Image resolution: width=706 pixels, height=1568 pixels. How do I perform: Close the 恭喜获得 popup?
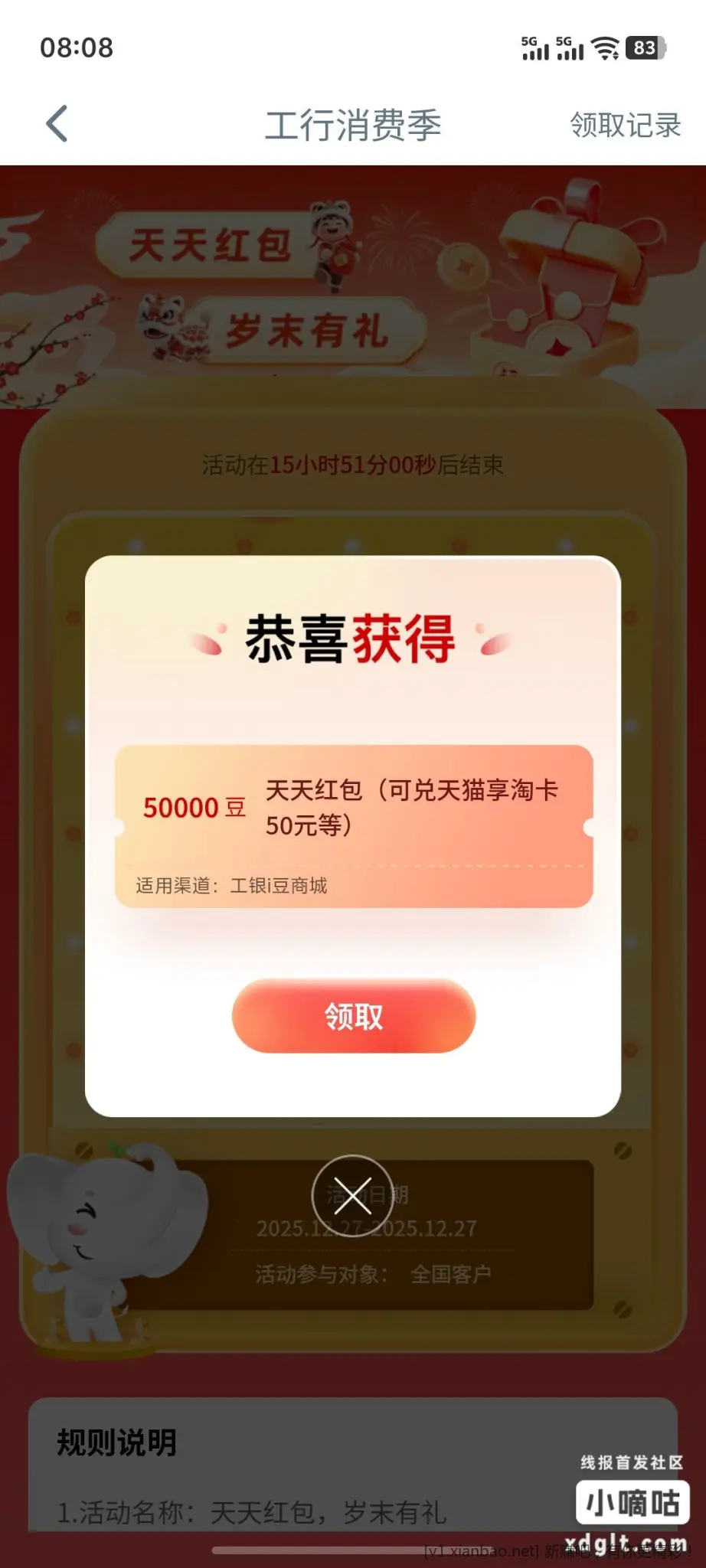[352, 1195]
